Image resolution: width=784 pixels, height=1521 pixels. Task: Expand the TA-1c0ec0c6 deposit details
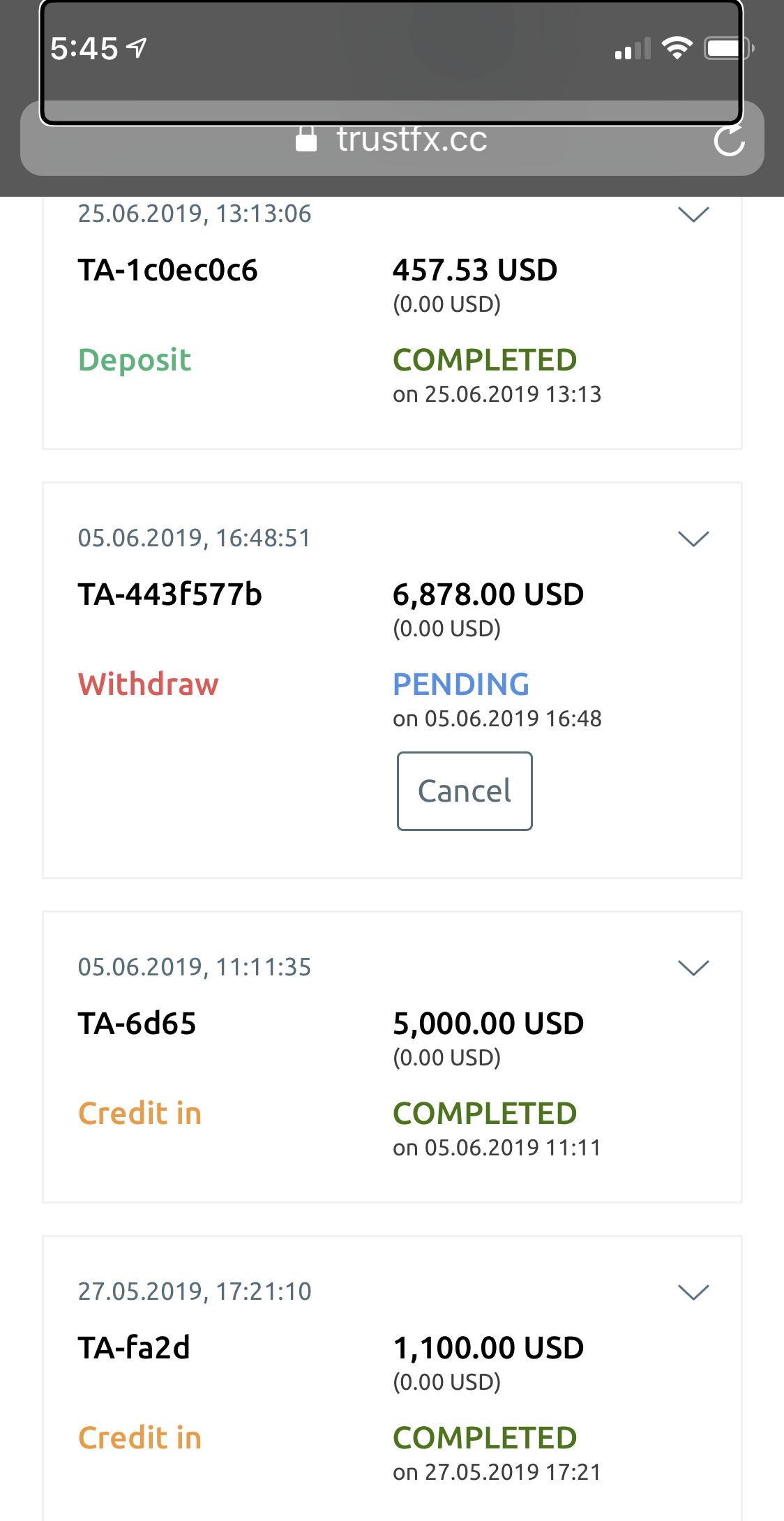(x=693, y=214)
